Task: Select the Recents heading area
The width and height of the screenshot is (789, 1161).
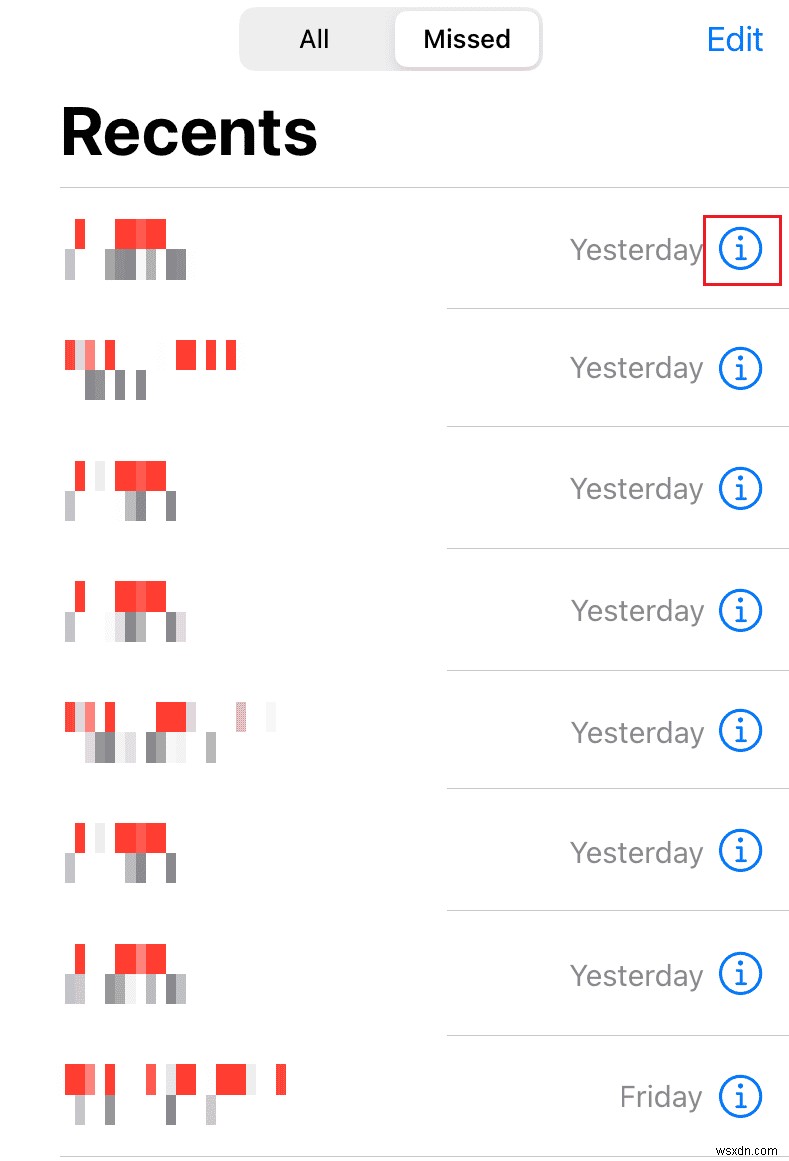Action: [188, 131]
